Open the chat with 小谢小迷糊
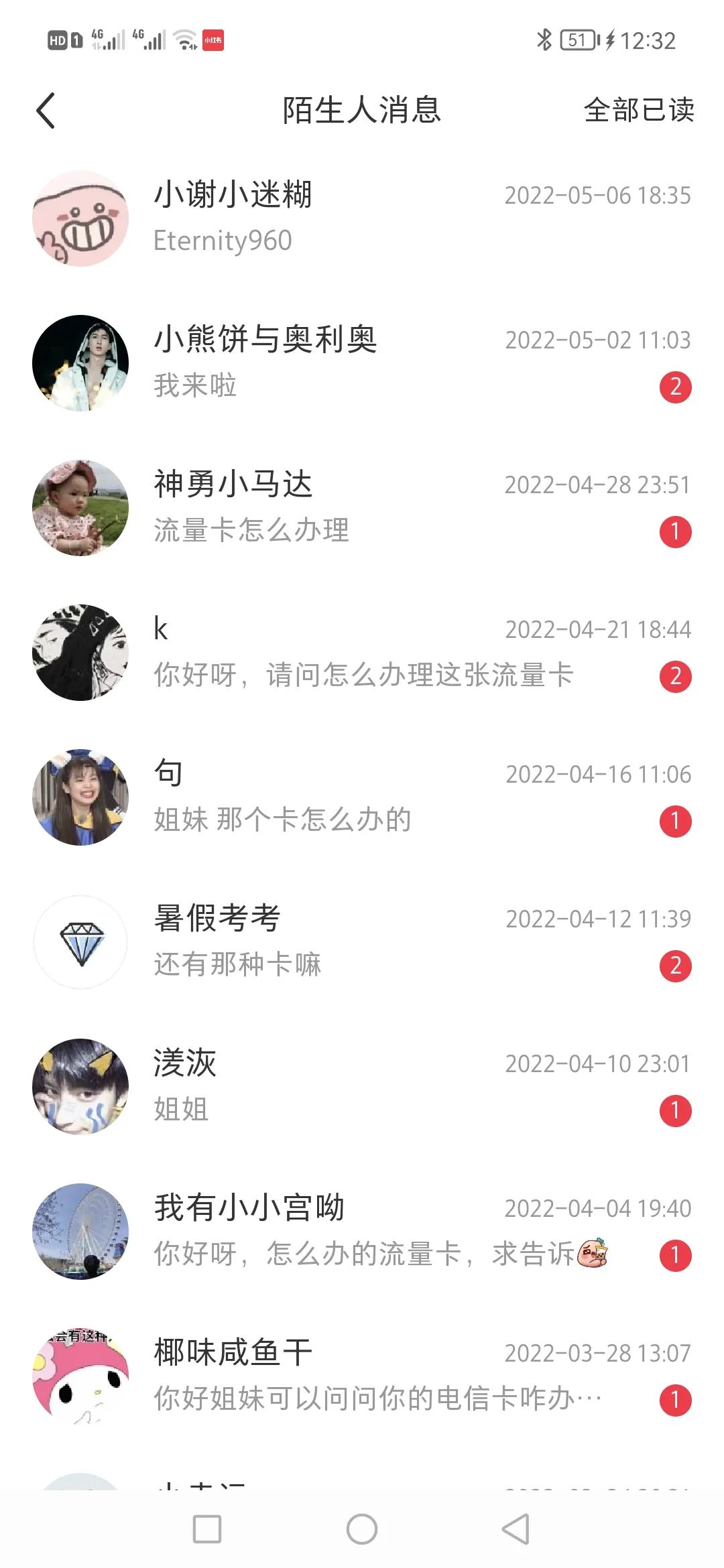The width and height of the screenshot is (724, 1568). (362, 218)
